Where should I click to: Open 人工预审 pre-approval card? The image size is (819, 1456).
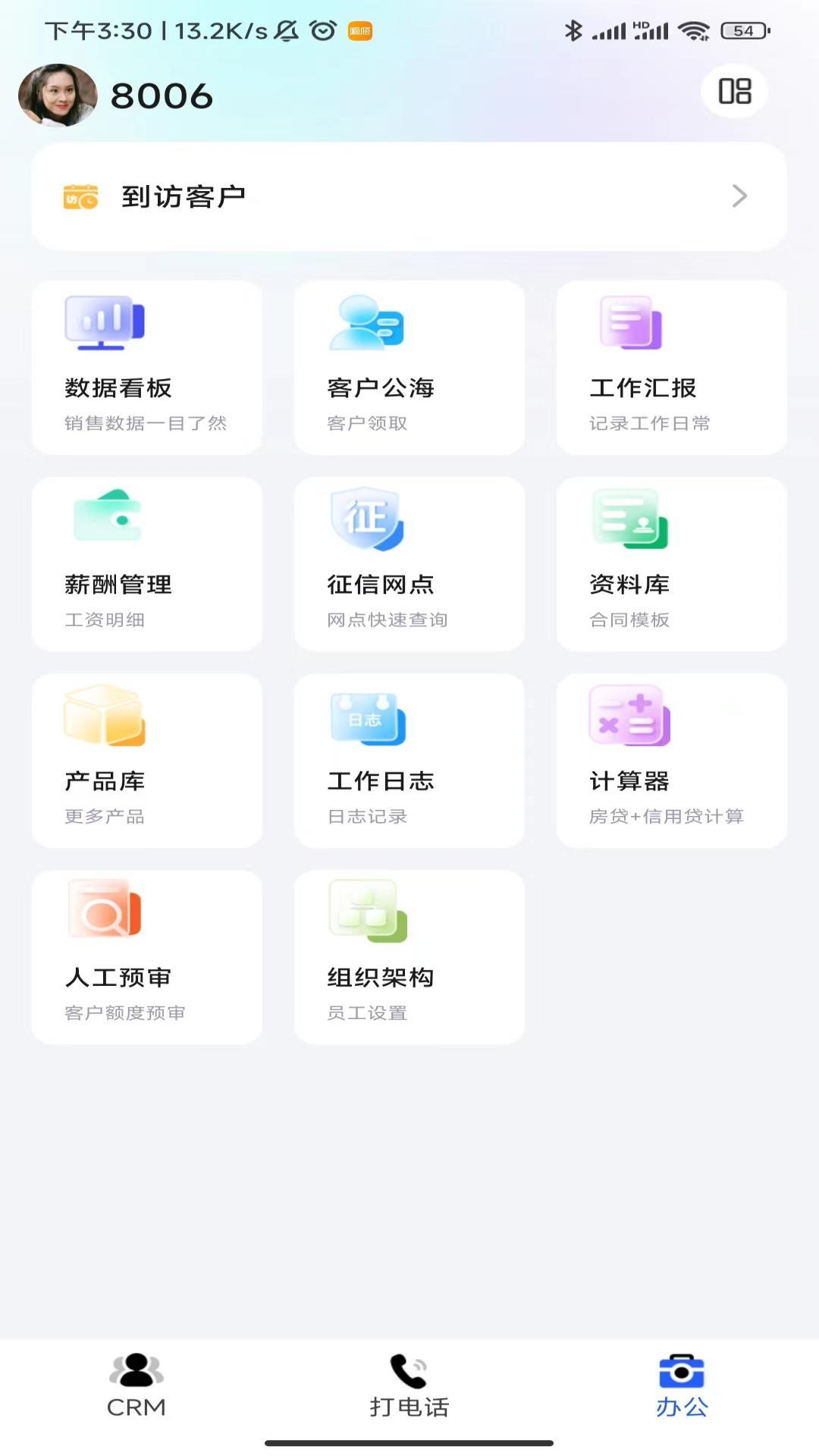(x=147, y=957)
